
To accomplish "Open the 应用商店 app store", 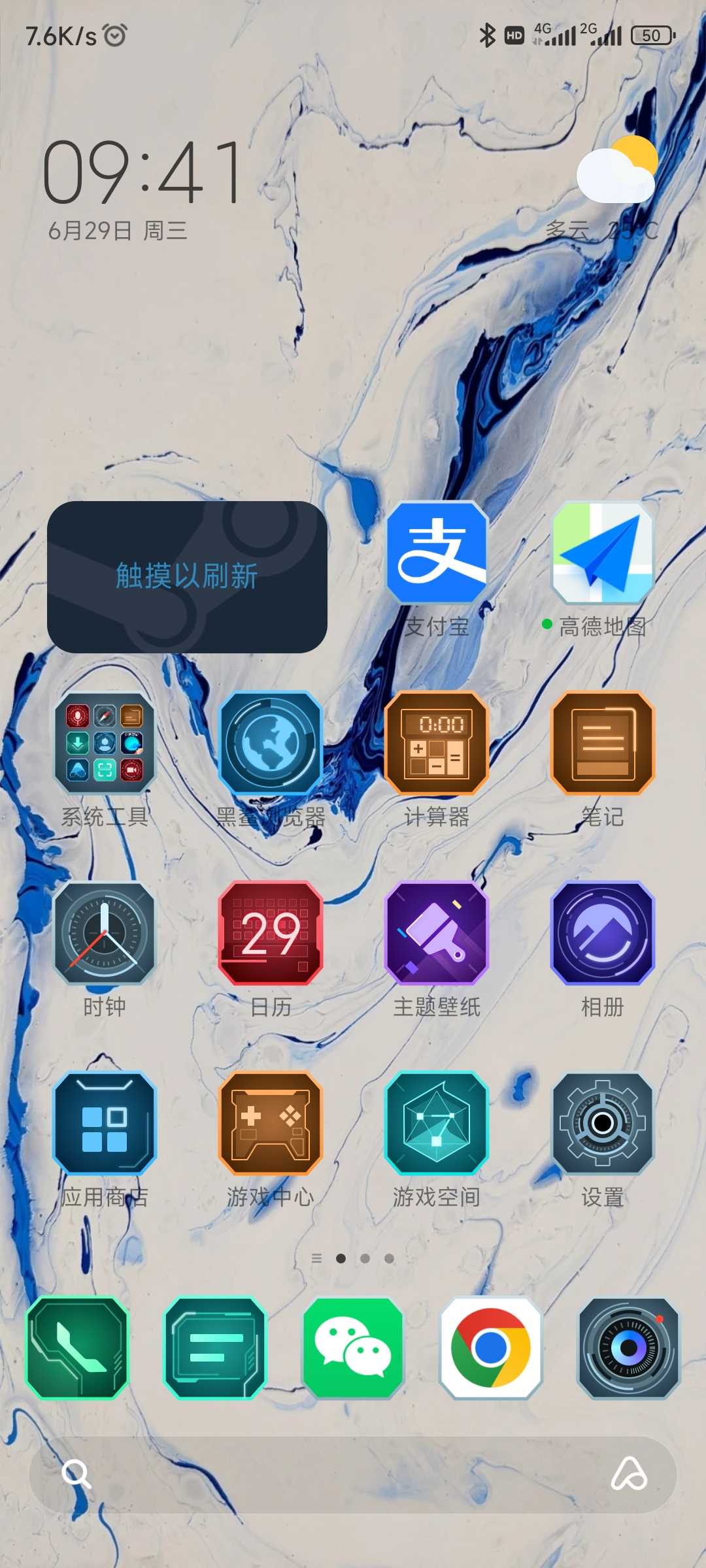I will (105, 1123).
